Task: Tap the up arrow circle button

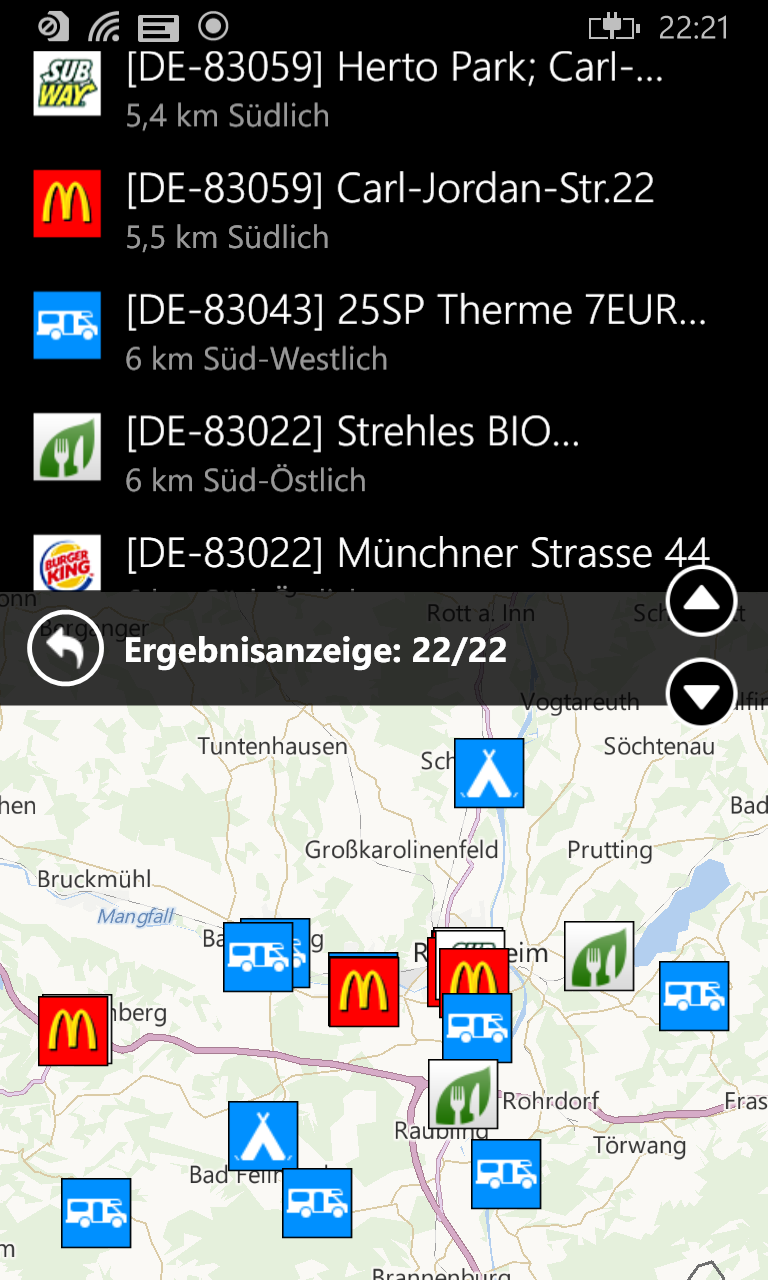Action: click(x=701, y=601)
